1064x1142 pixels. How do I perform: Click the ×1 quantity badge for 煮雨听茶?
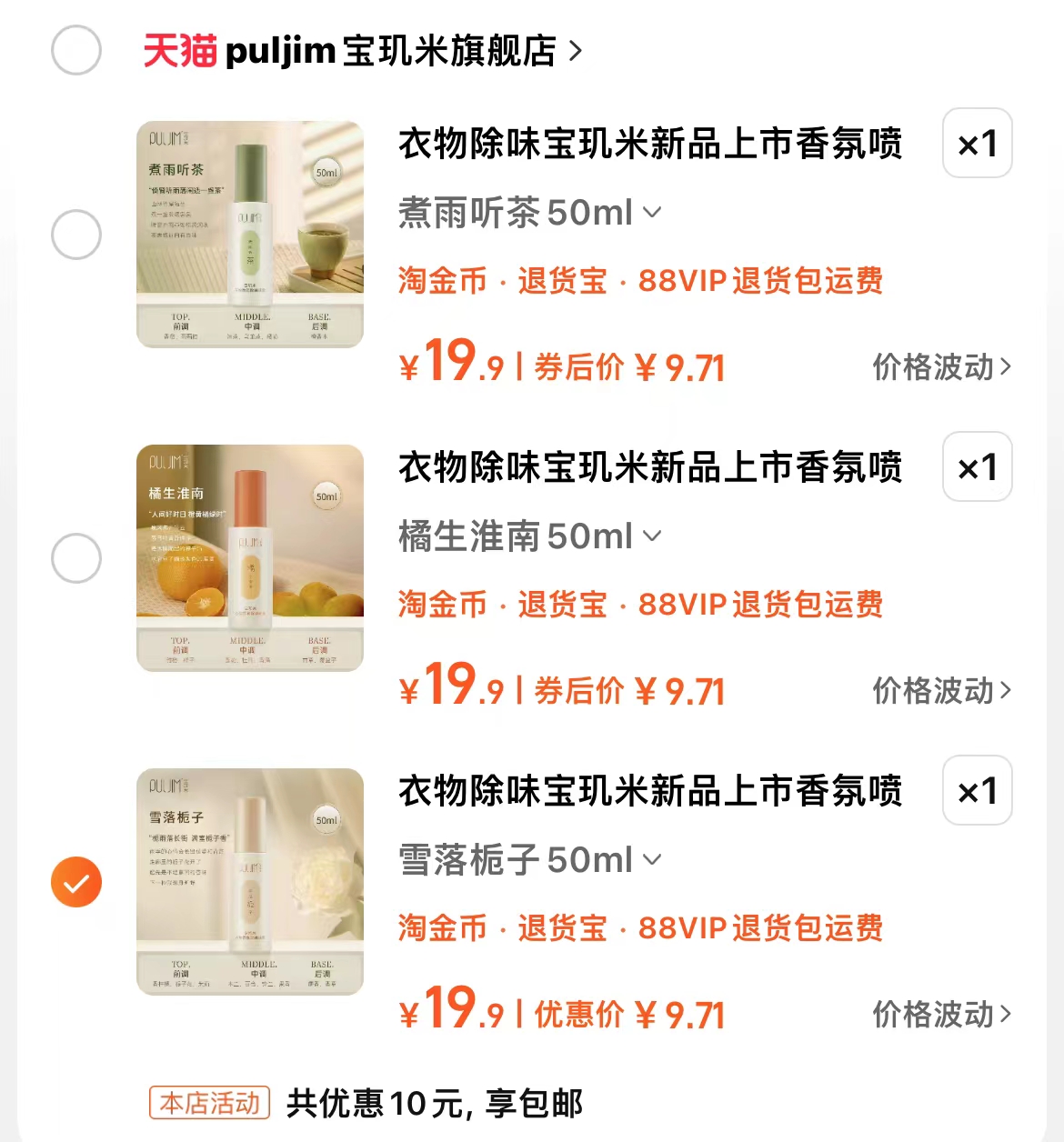coord(977,144)
